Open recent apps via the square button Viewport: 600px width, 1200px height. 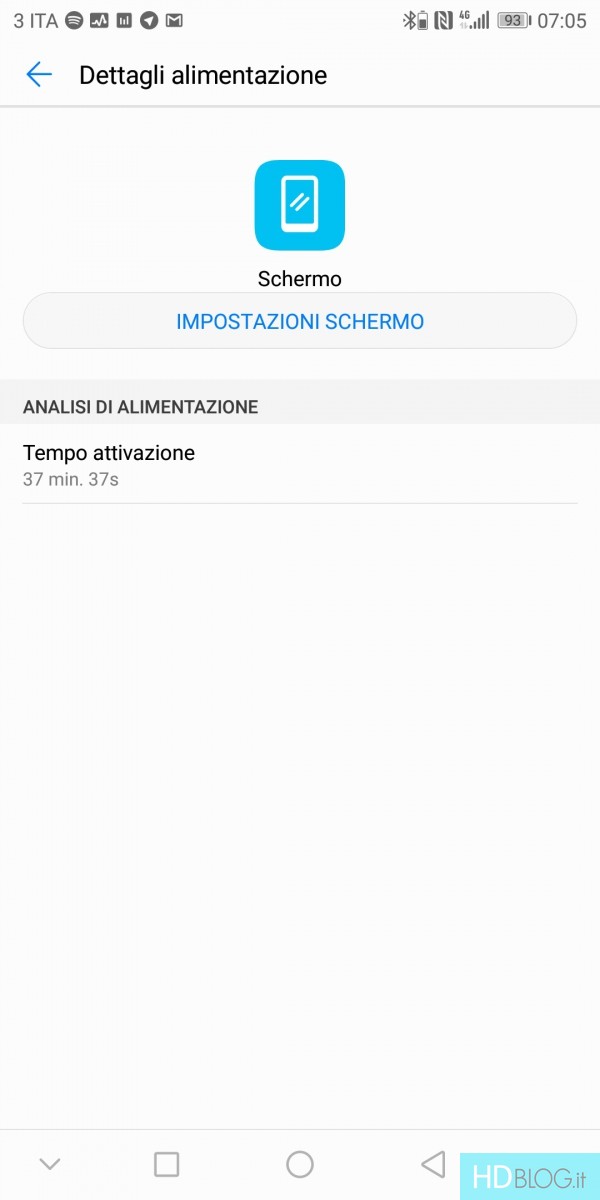(167, 1164)
